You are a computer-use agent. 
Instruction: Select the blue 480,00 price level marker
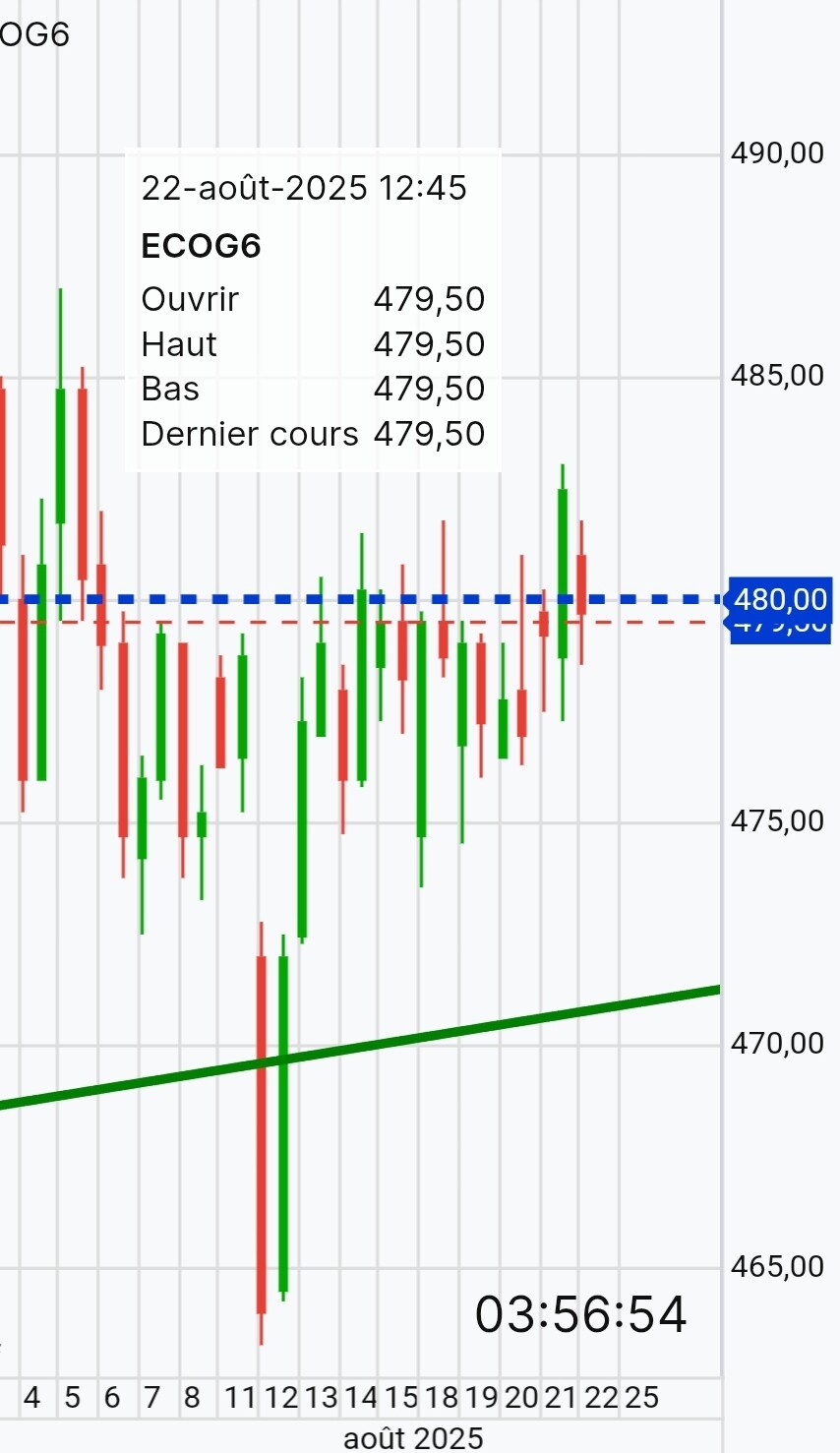pos(779,598)
